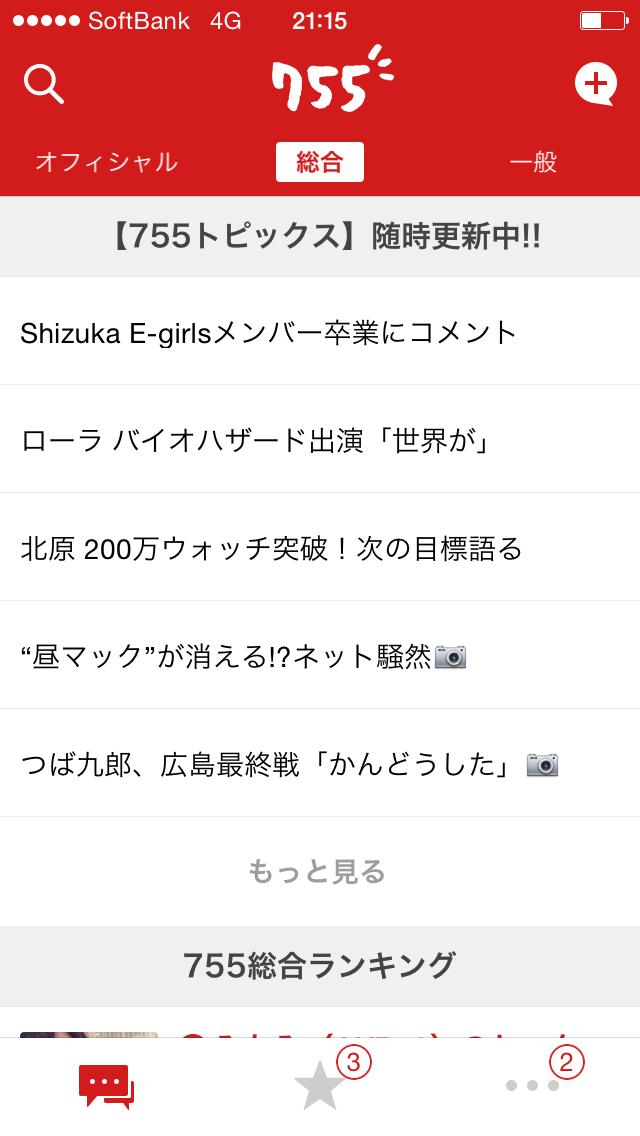
Task: Go to the star favorites tab
Action: click(320, 1087)
